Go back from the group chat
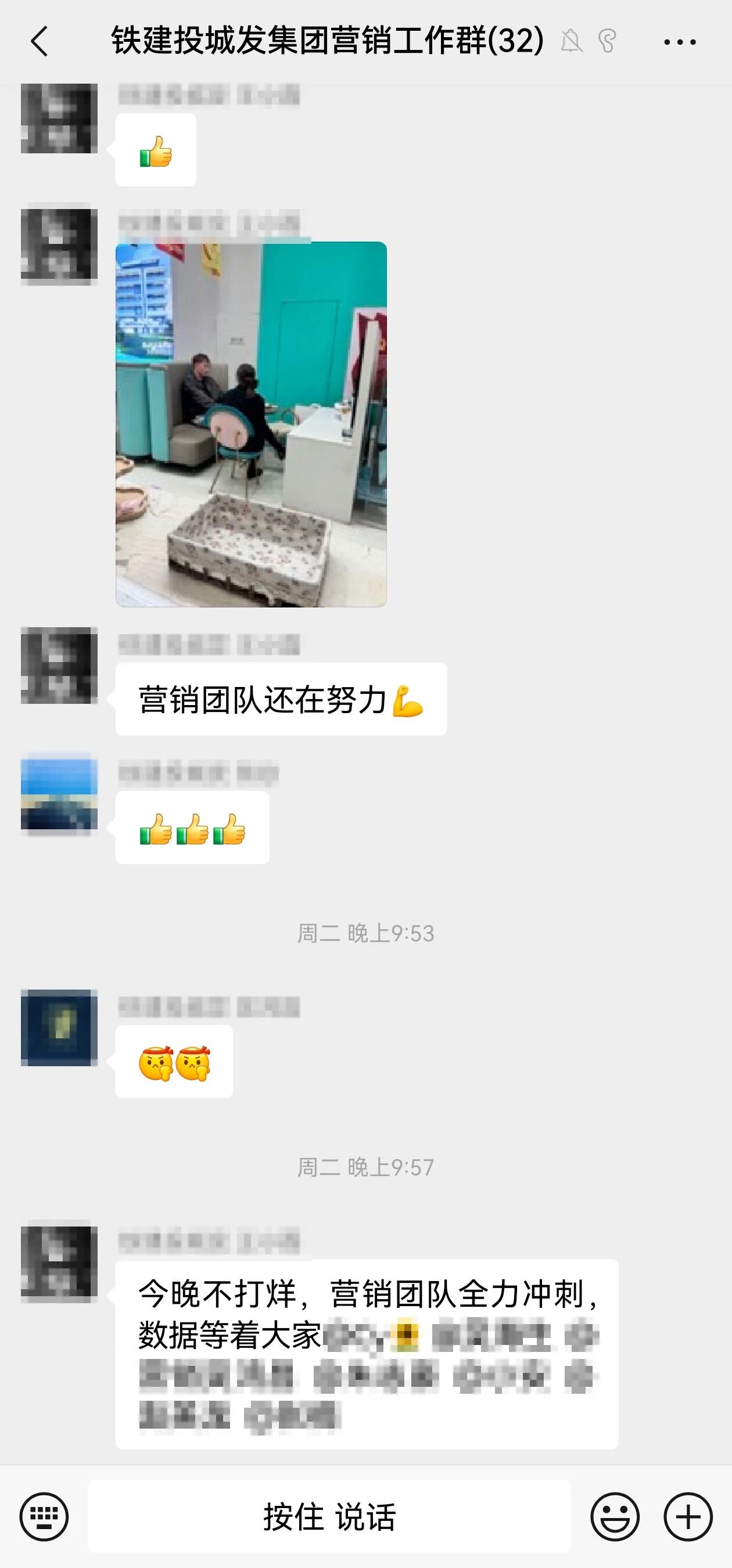Image resolution: width=732 pixels, height=1568 pixels. click(39, 42)
